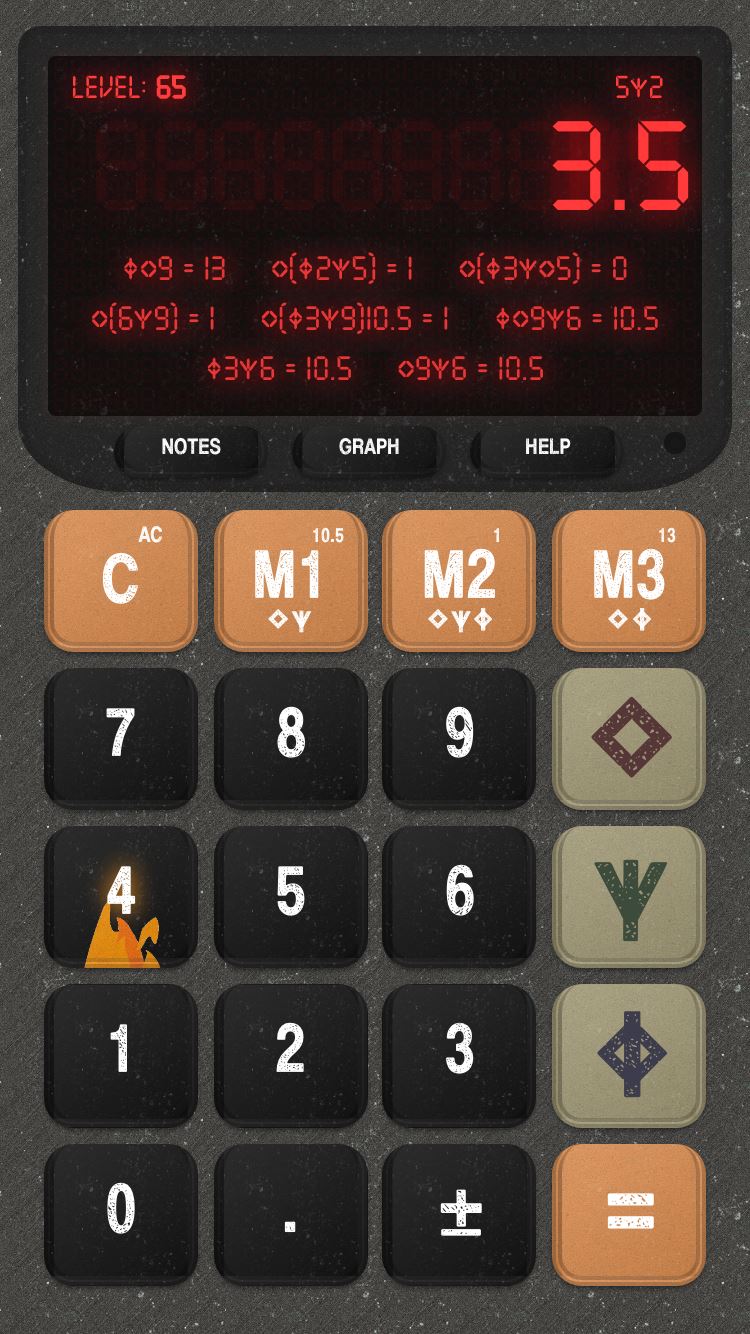Recall memory M2

[459, 579]
